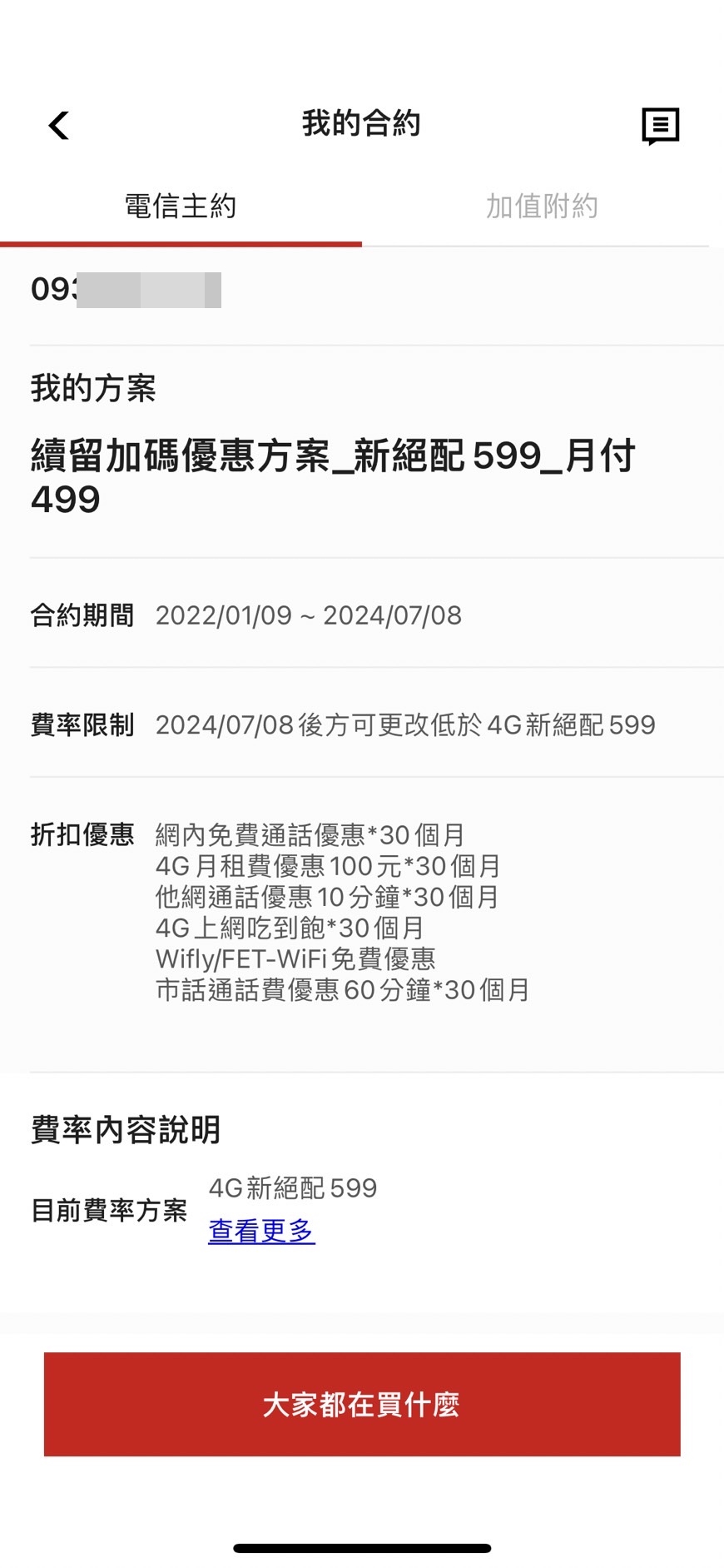
Task: Select the 電信主約 tab
Action: pyautogui.click(x=181, y=206)
